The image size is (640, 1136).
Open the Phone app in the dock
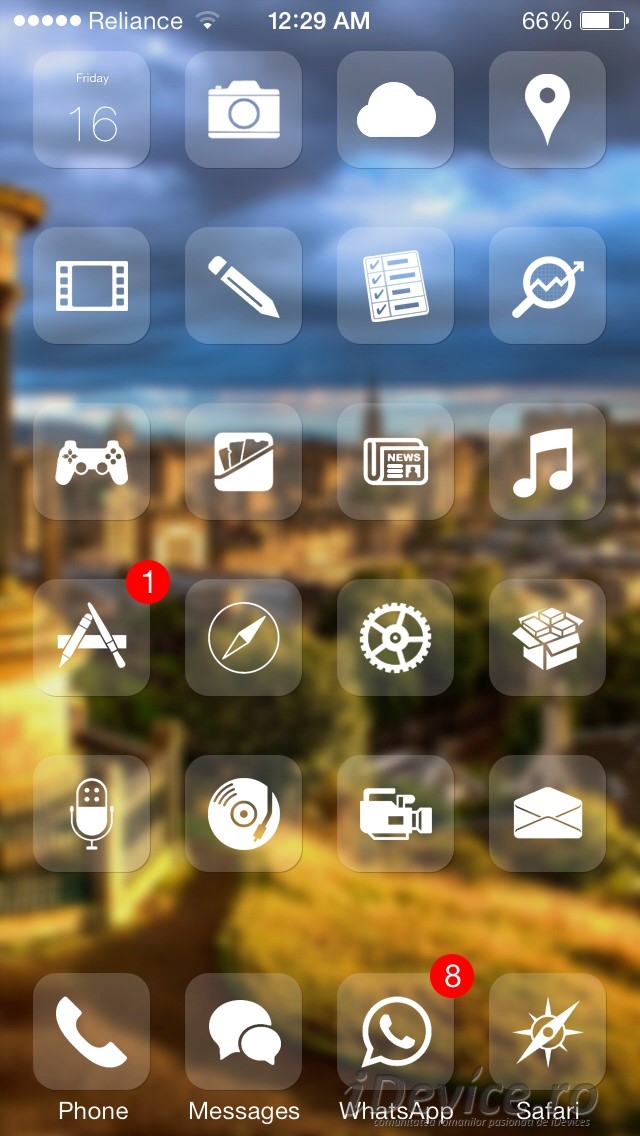(x=91, y=1032)
